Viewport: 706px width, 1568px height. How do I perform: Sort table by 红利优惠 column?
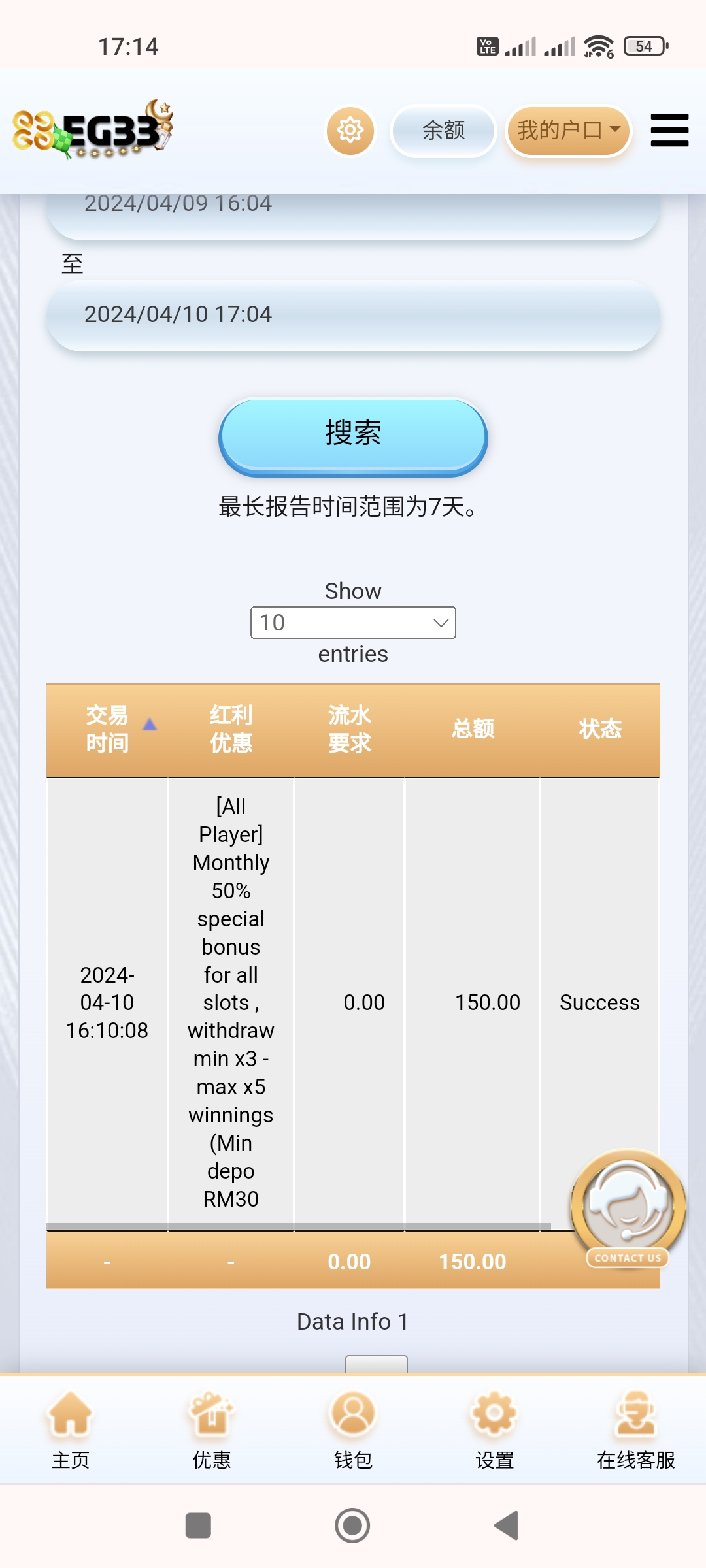point(231,729)
